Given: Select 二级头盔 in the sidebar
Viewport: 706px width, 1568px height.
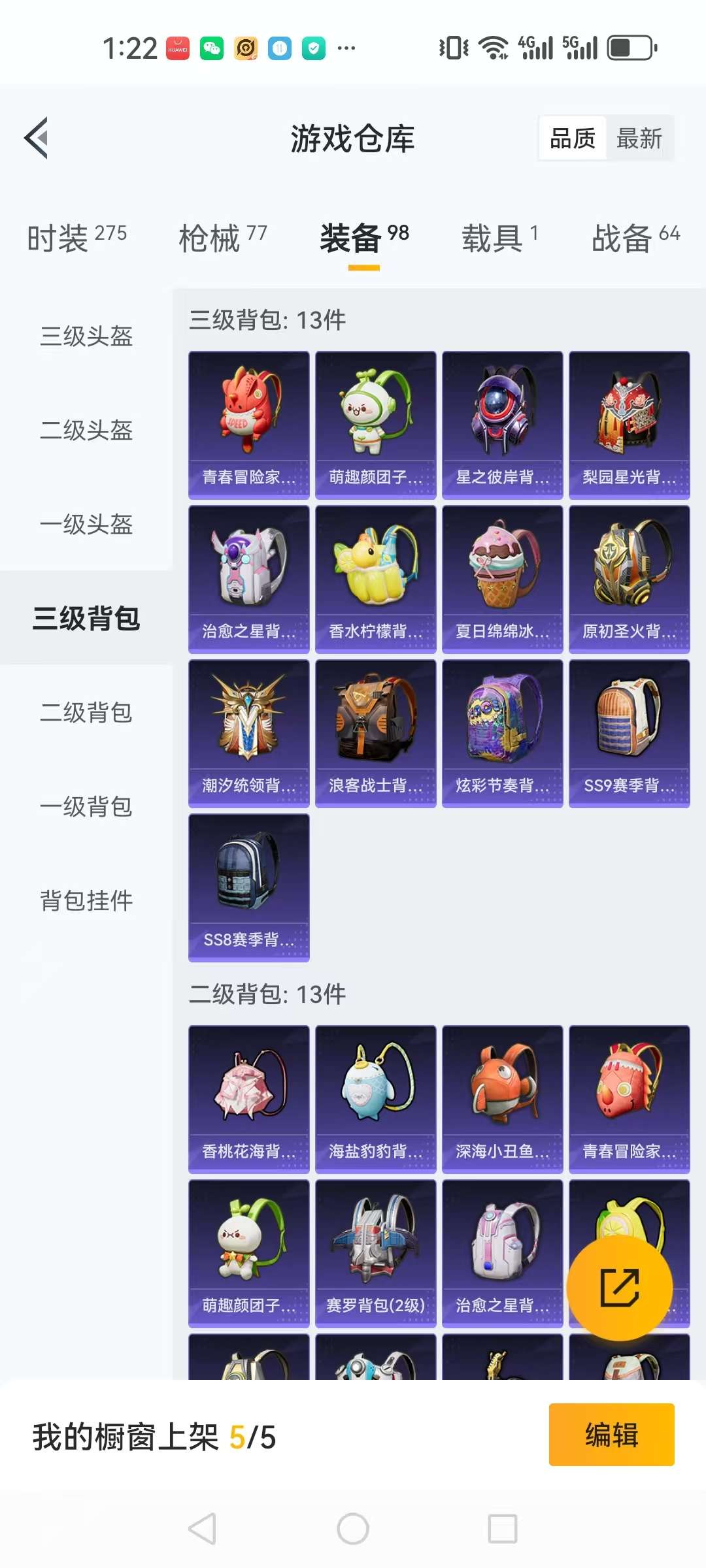Looking at the screenshot, I should (86, 431).
